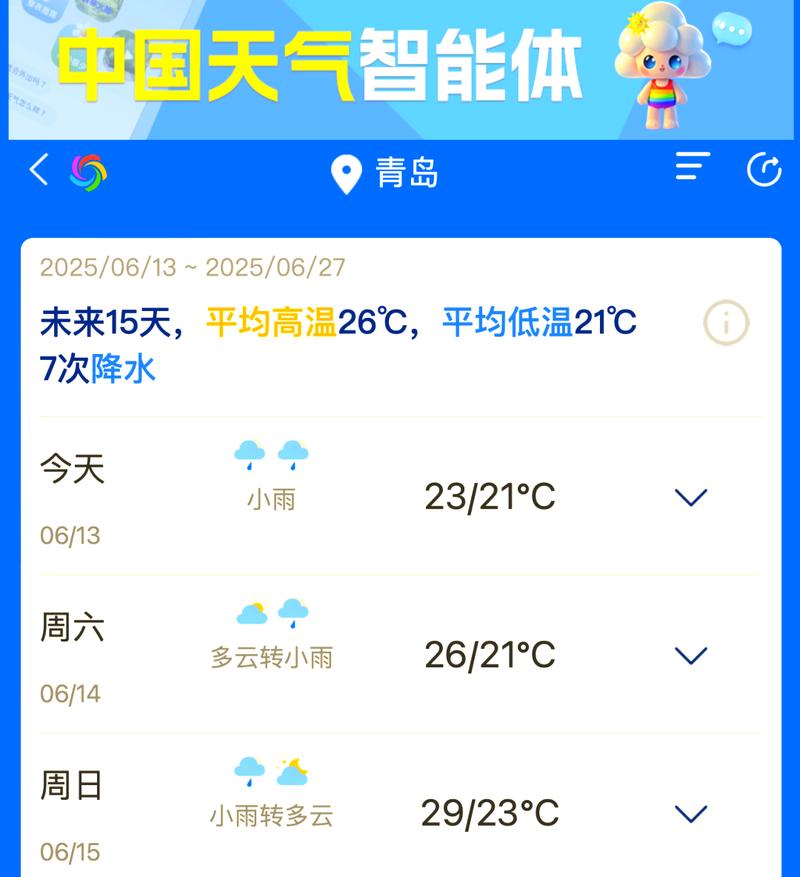Click today's 23/21°C temperature reading
Viewport: 800px width, 877px height.
[488, 496]
